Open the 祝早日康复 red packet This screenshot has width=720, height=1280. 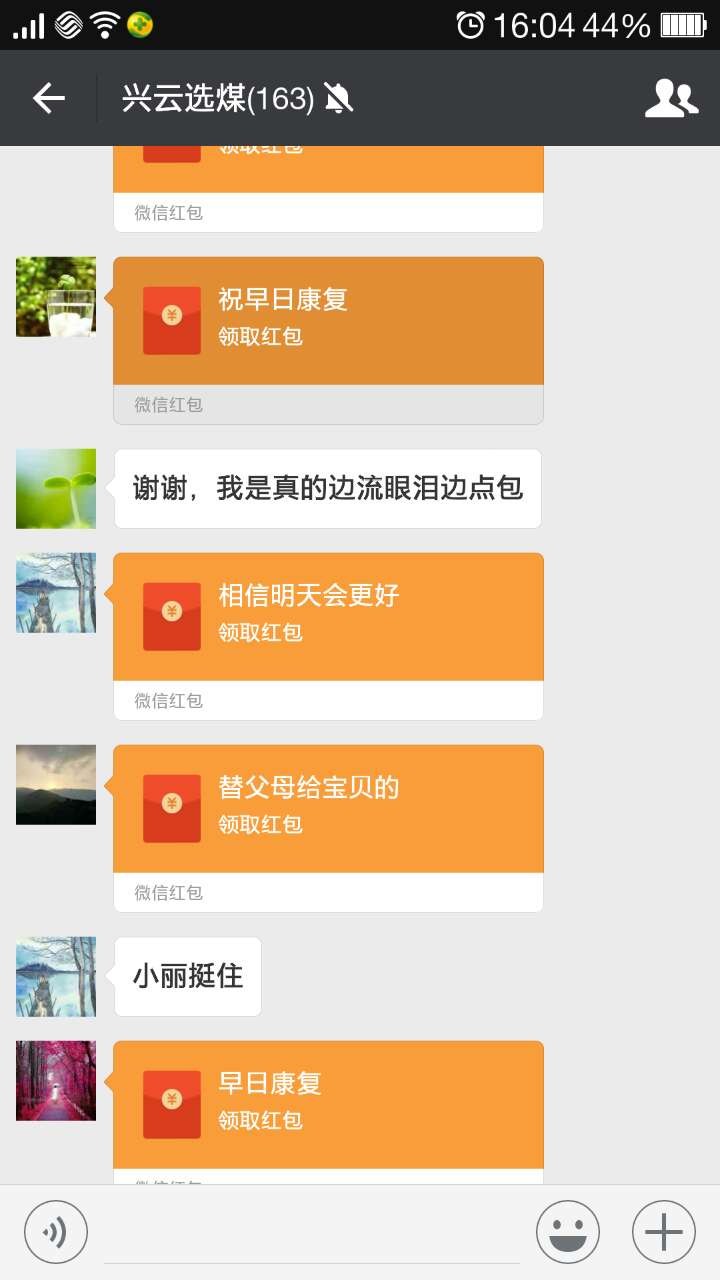click(328, 321)
